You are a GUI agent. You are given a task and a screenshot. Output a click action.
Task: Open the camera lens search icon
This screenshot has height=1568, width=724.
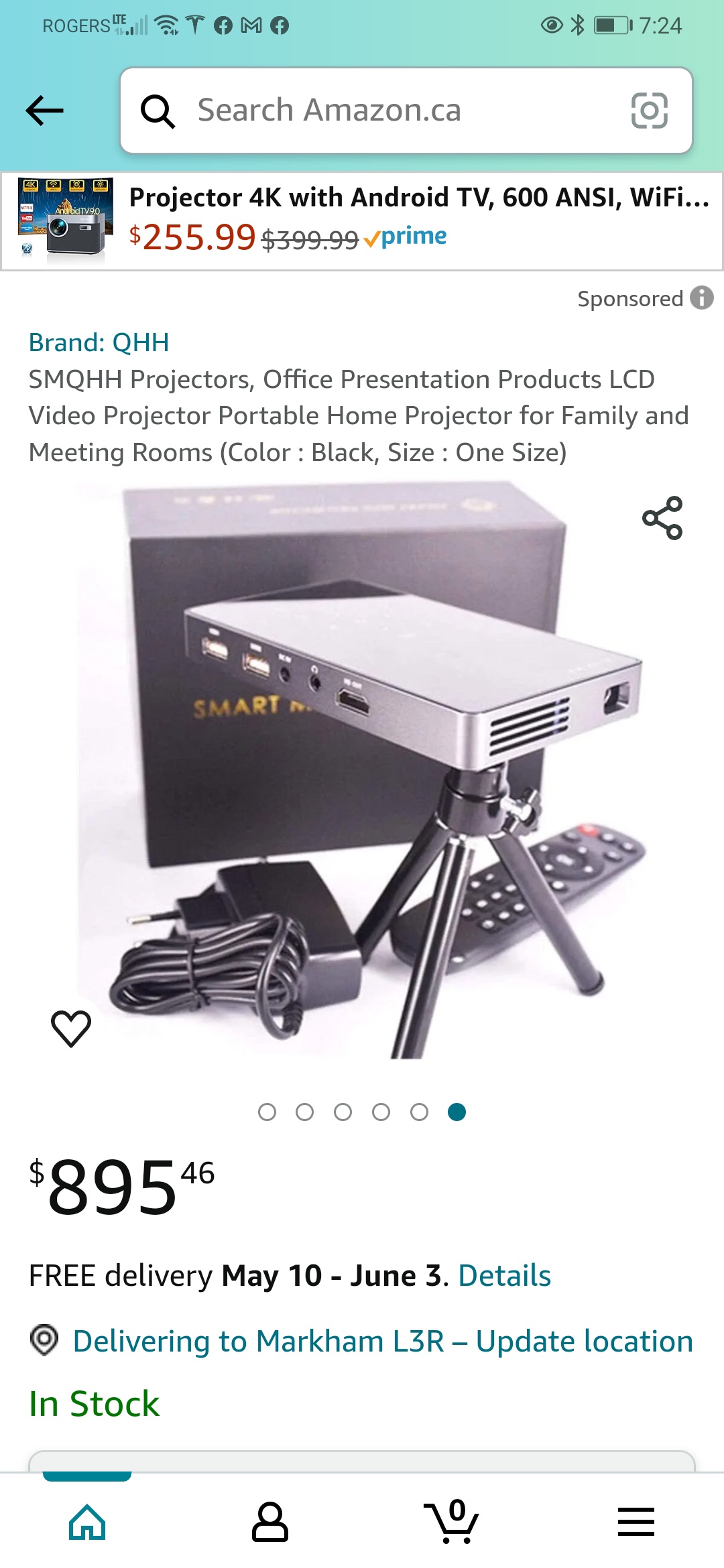click(x=649, y=111)
